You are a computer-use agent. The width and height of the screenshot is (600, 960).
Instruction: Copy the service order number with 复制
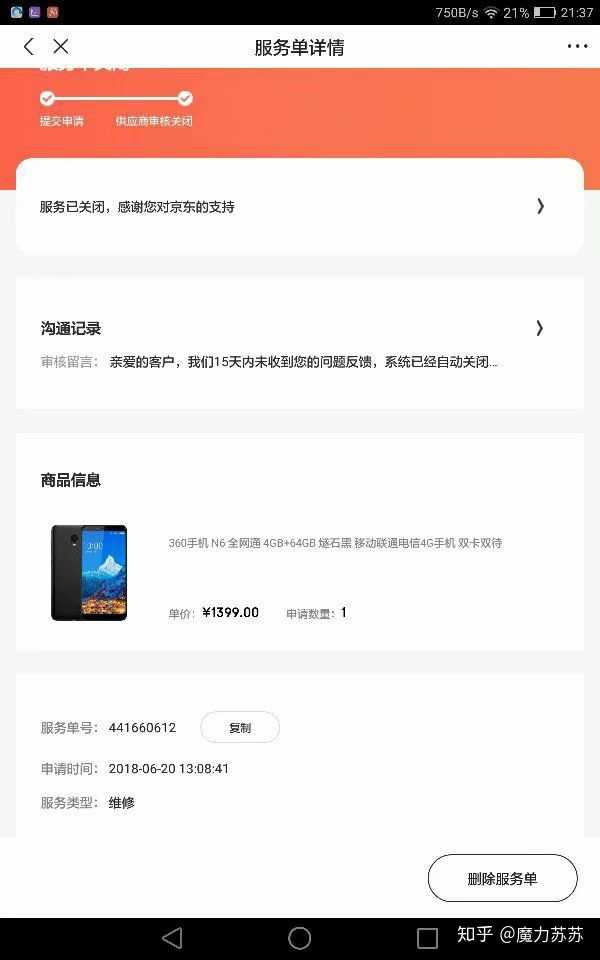click(x=240, y=728)
